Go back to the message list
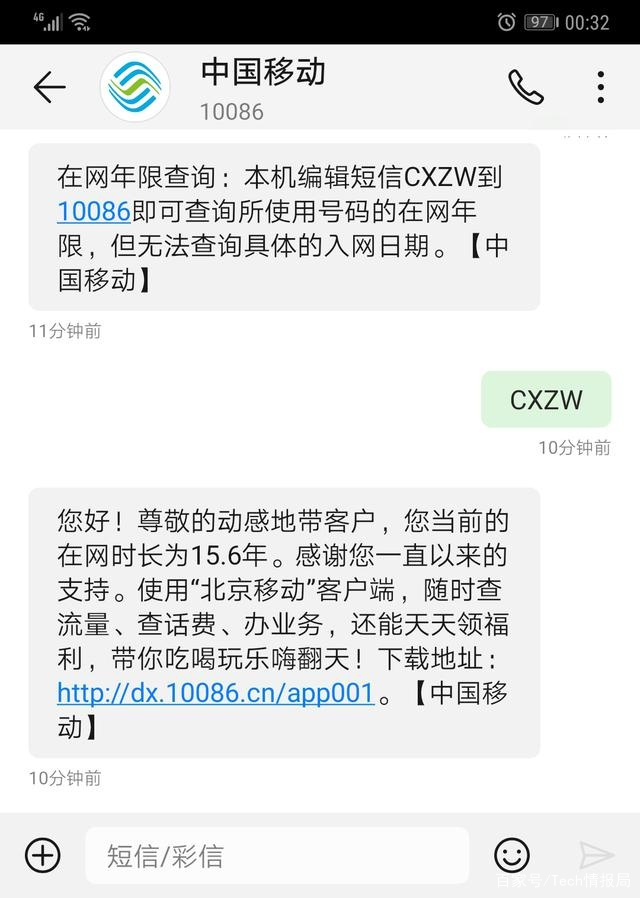Image resolution: width=640 pixels, height=898 pixels. tap(49, 87)
